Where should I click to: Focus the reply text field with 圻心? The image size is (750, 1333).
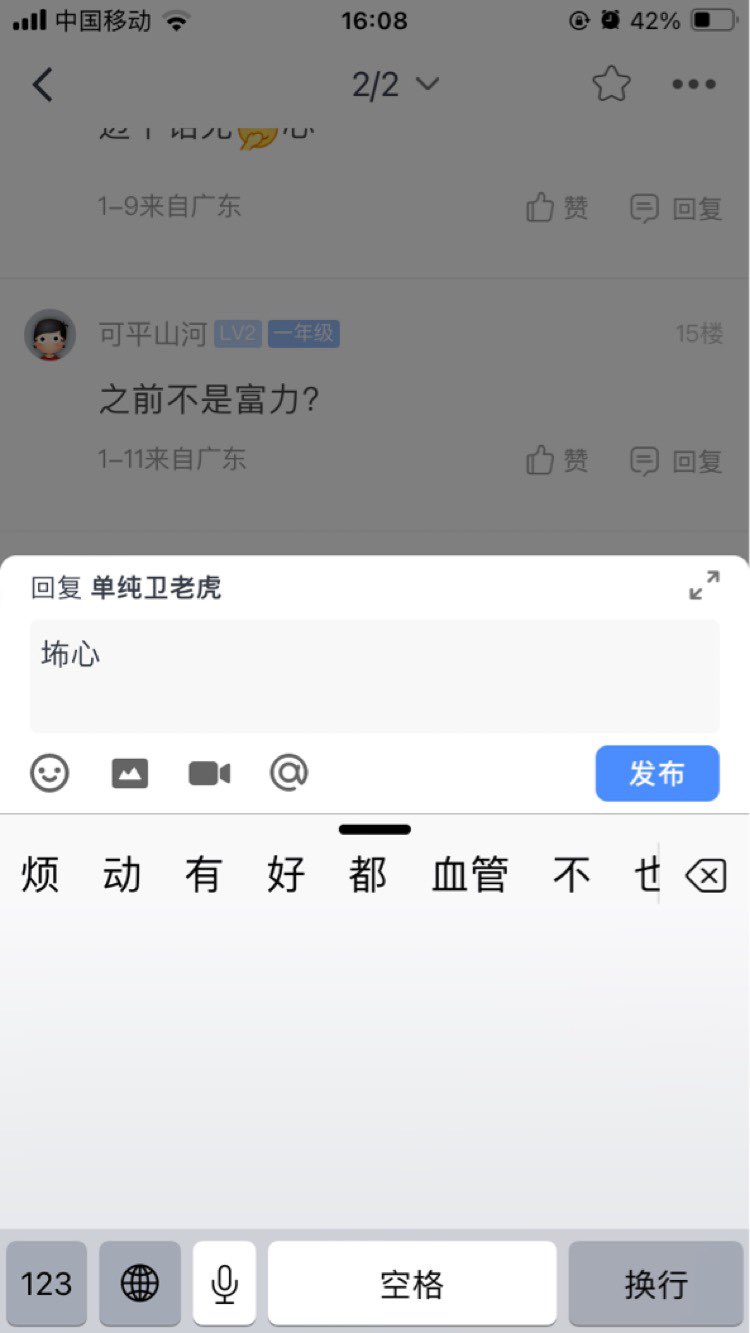pyautogui.click(x=374, y=675)
